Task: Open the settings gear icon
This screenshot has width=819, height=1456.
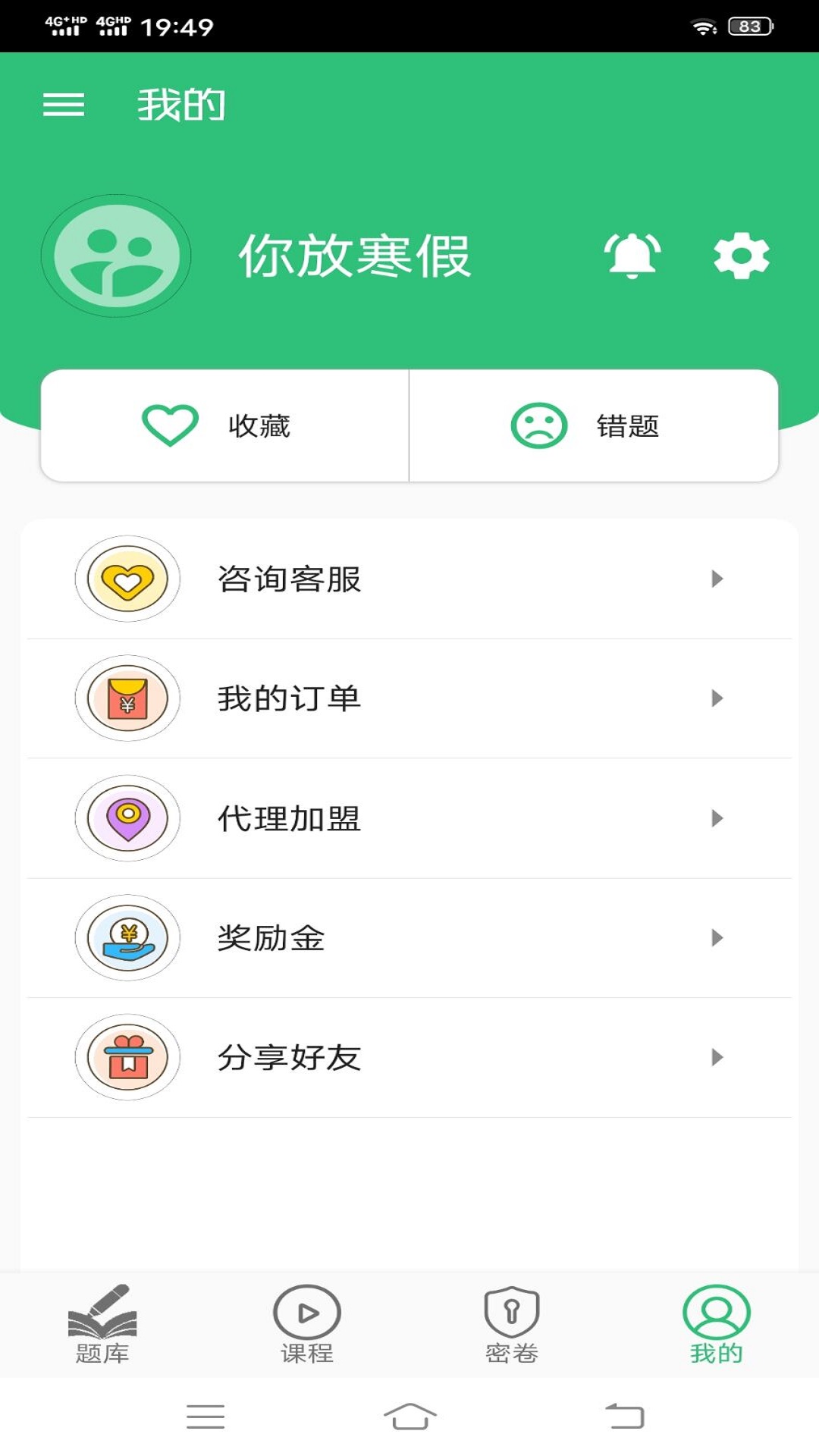Action: (742, 256)
